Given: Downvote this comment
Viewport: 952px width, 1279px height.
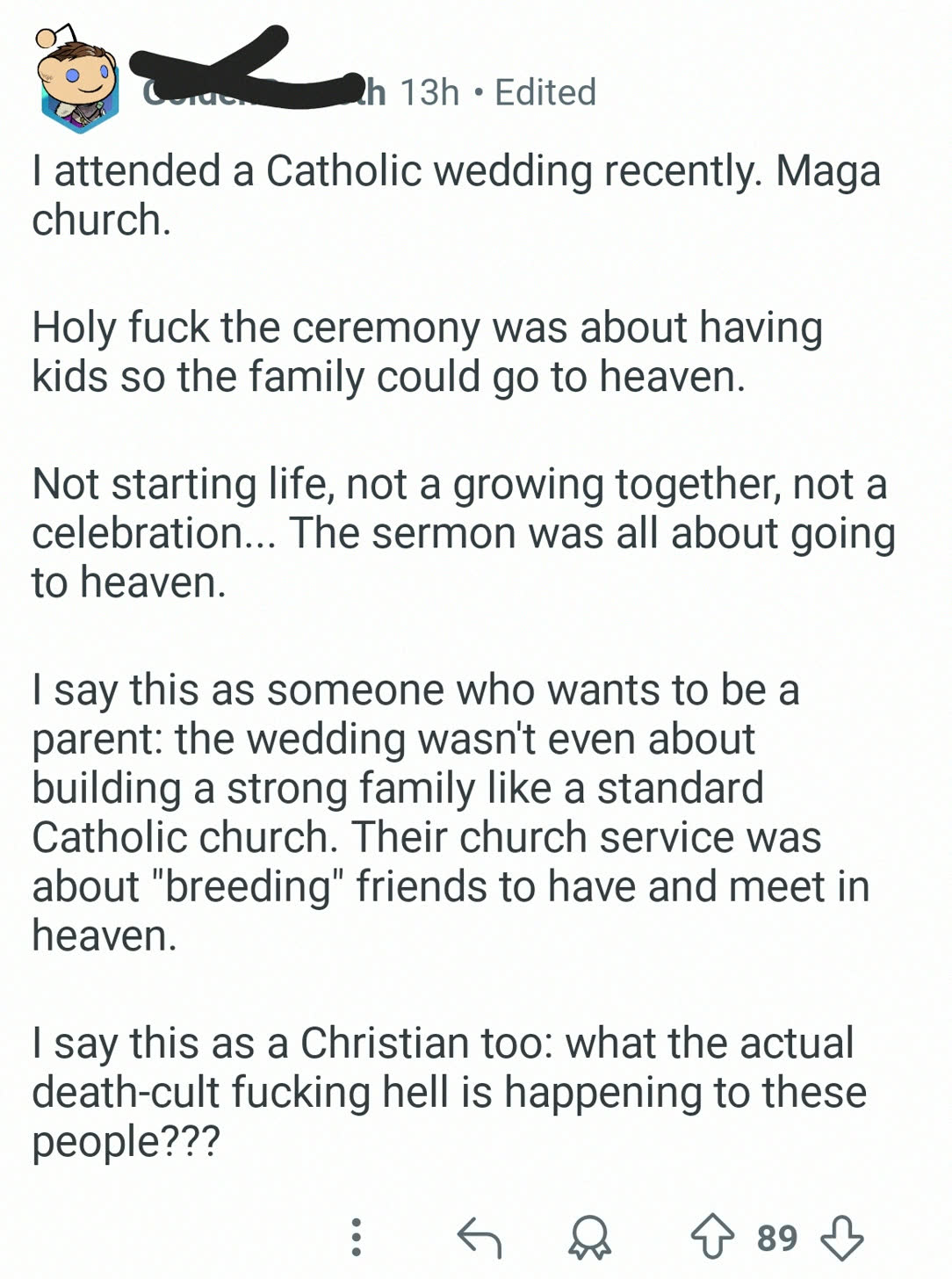Looking at the screenshot, I should (841, 1237).
